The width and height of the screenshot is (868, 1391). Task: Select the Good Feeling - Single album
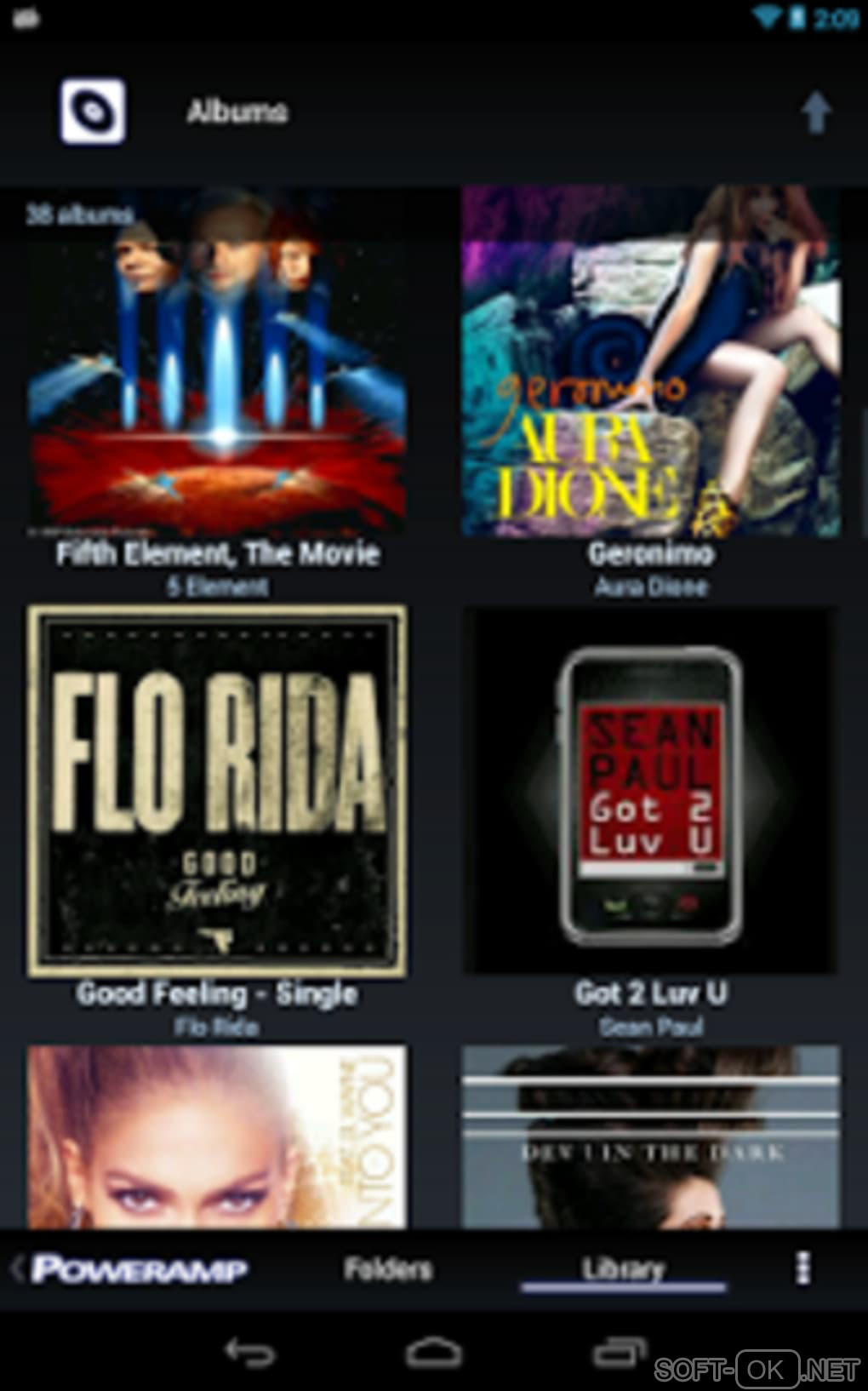pyautogui.click(x=217, y=792)
